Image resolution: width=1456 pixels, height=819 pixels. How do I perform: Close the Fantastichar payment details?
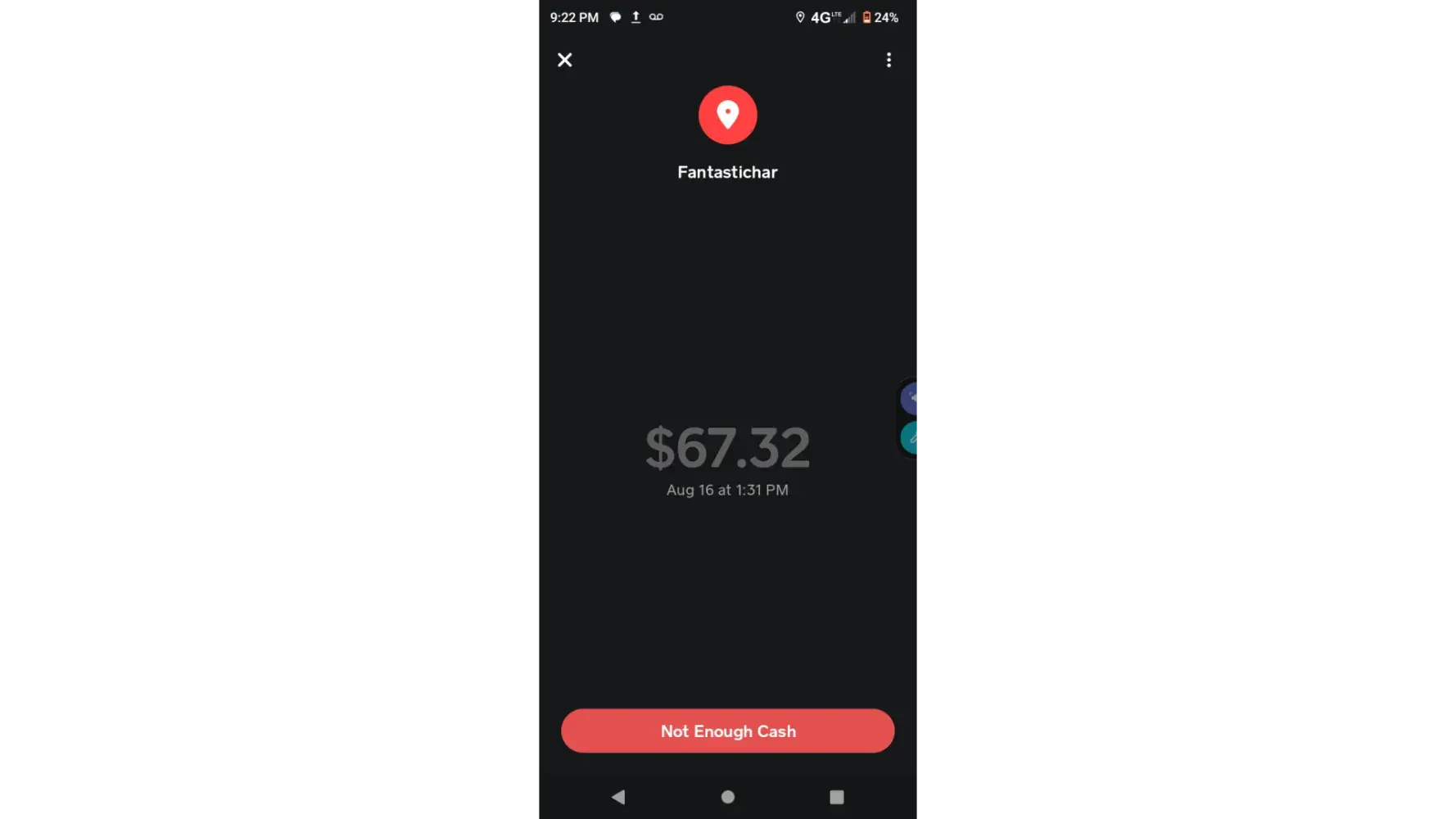pos(564,60)
